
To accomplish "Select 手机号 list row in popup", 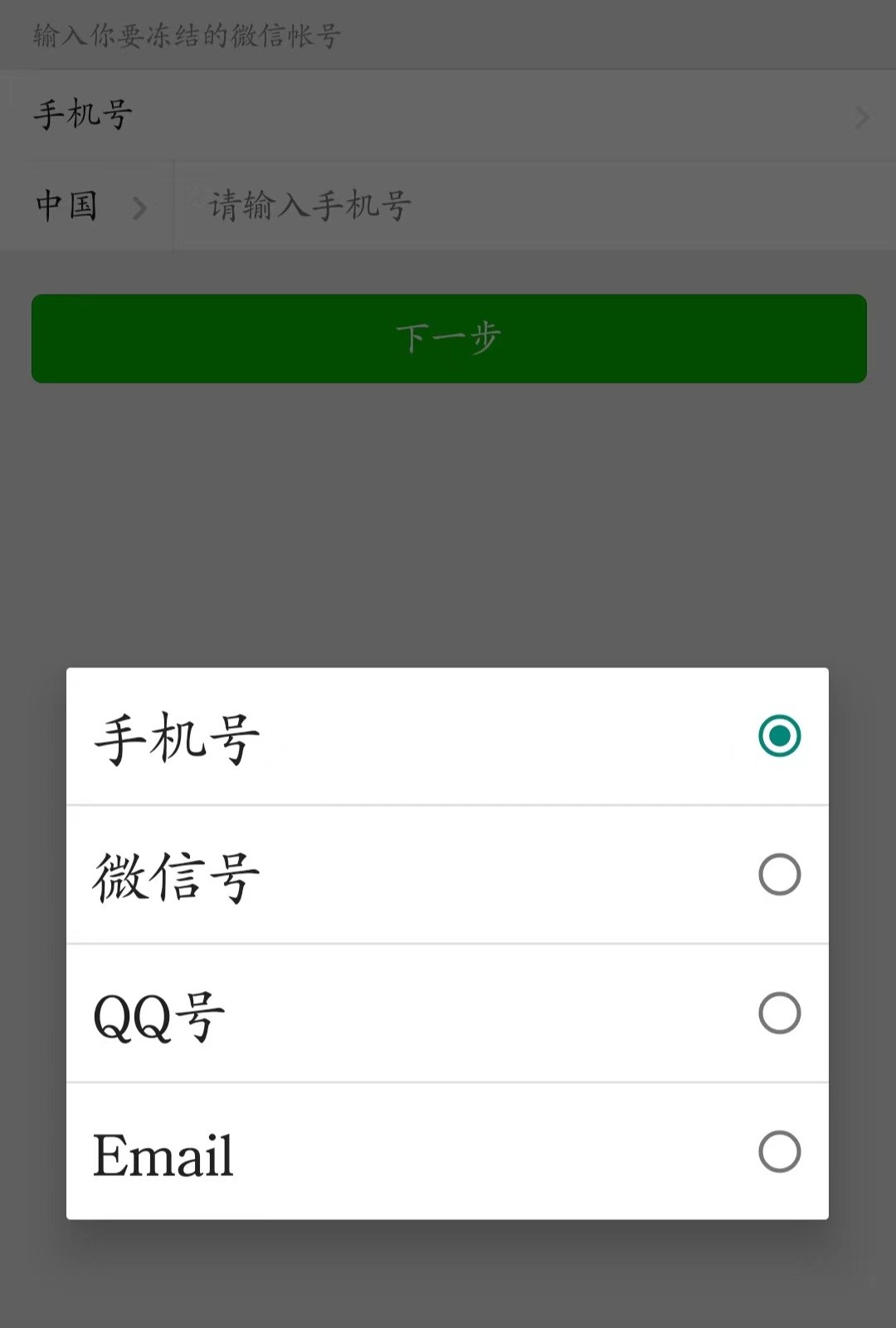I will [x=448, y=735].
